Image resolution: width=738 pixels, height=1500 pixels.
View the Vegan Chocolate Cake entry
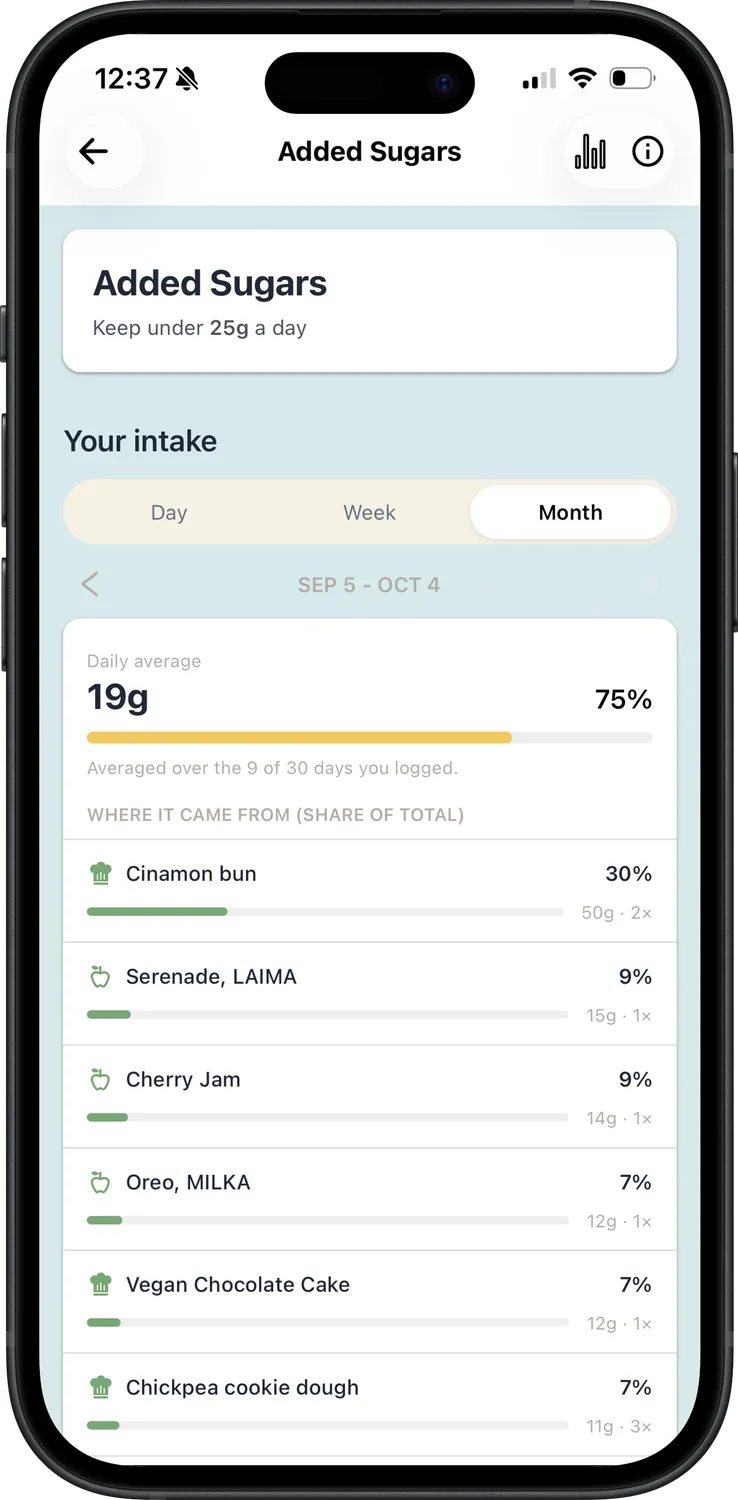(x=369, y=1302)
